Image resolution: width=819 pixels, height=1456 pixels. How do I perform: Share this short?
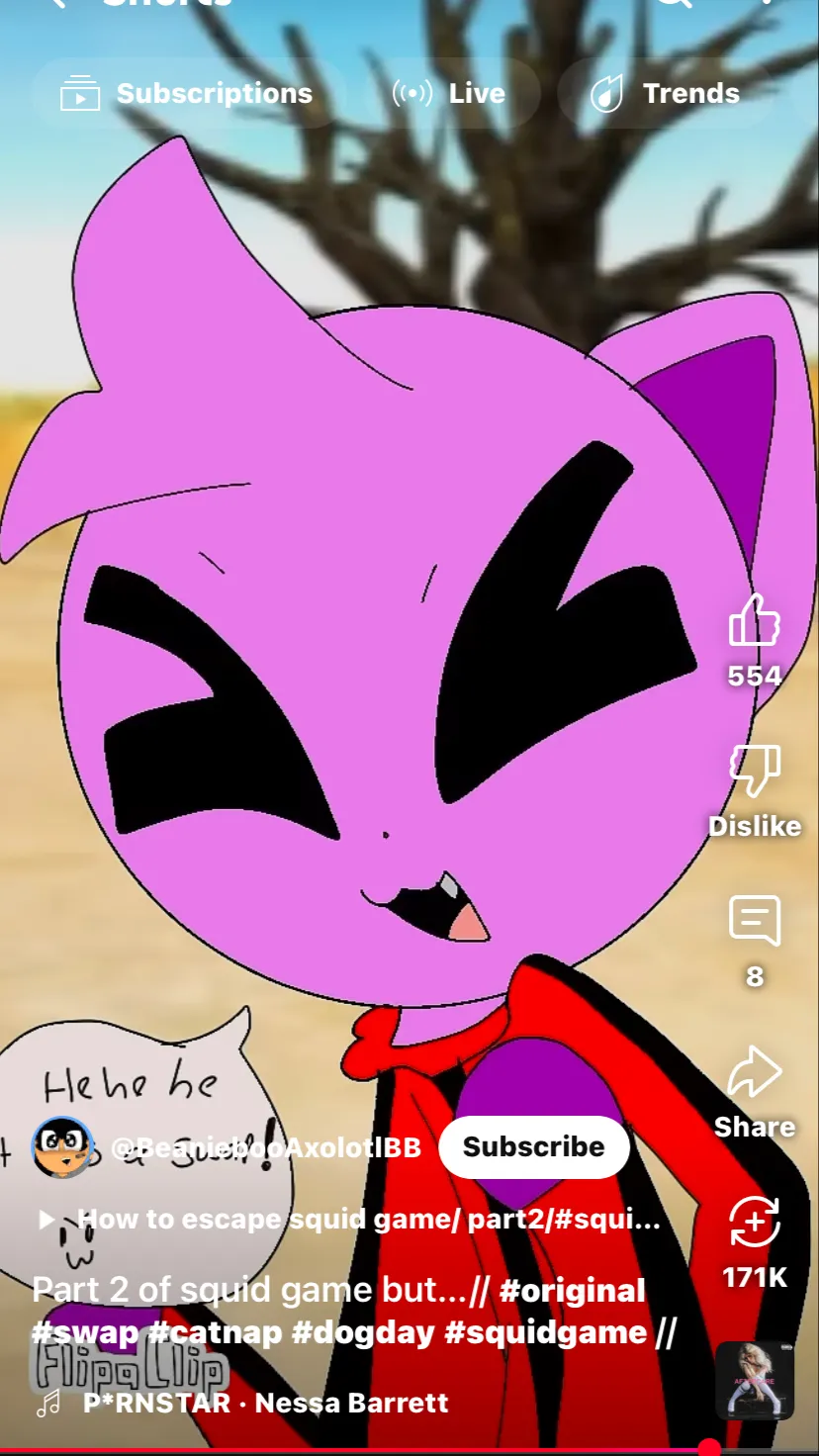pyautogui.click(x=755, y=1073)
